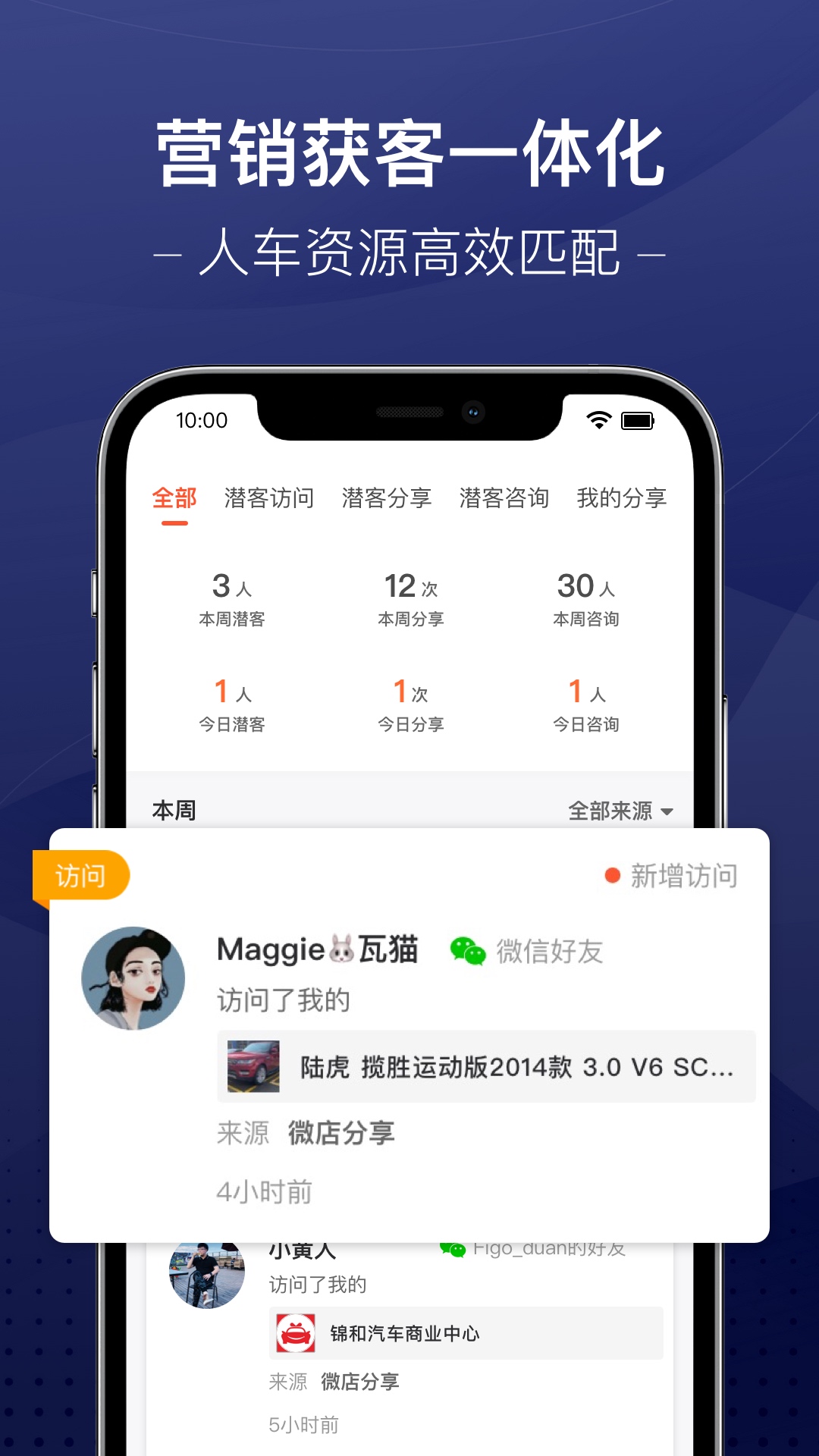Click the 全部 tab
This screenshot has height=1456, width=819.
(x=174, y=498)
